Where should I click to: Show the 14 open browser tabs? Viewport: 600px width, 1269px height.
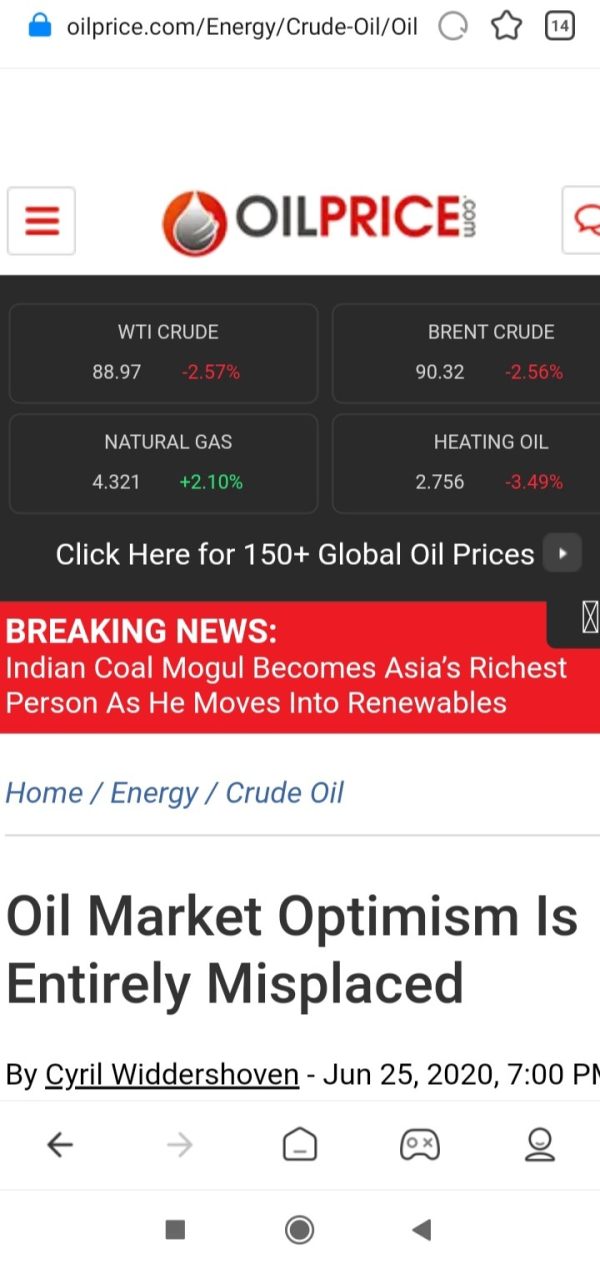560,28
